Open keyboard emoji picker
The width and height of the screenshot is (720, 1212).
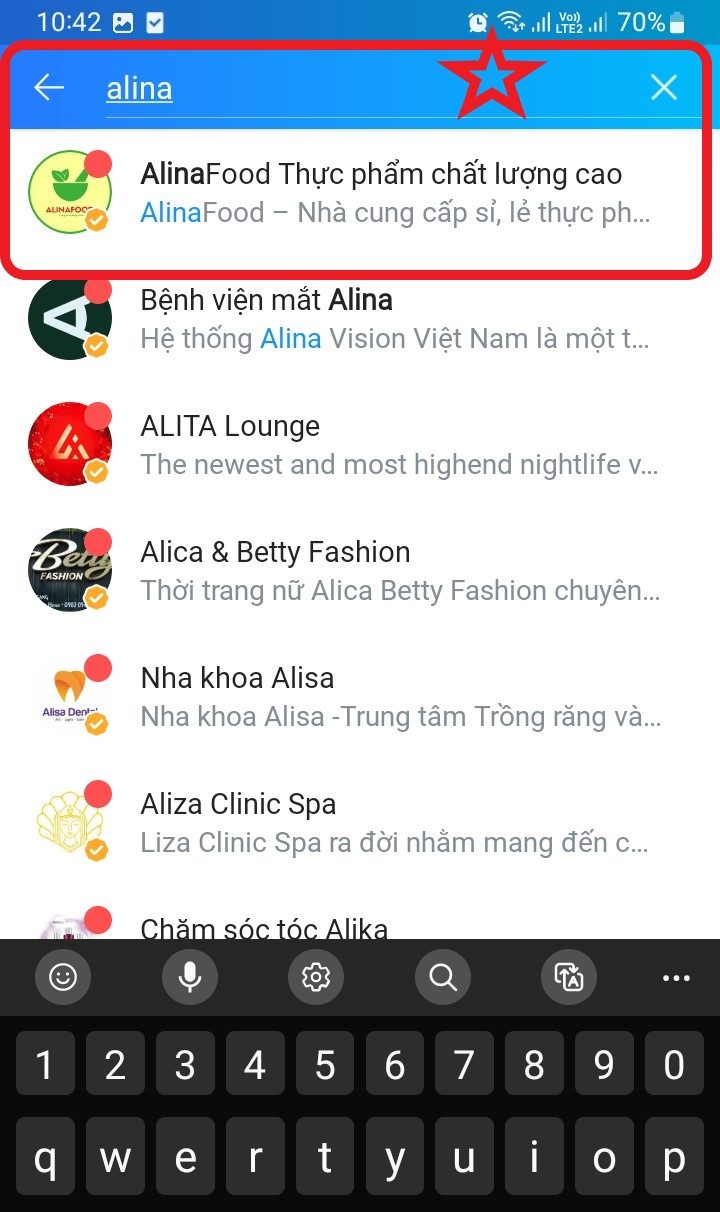click(63, 977)
